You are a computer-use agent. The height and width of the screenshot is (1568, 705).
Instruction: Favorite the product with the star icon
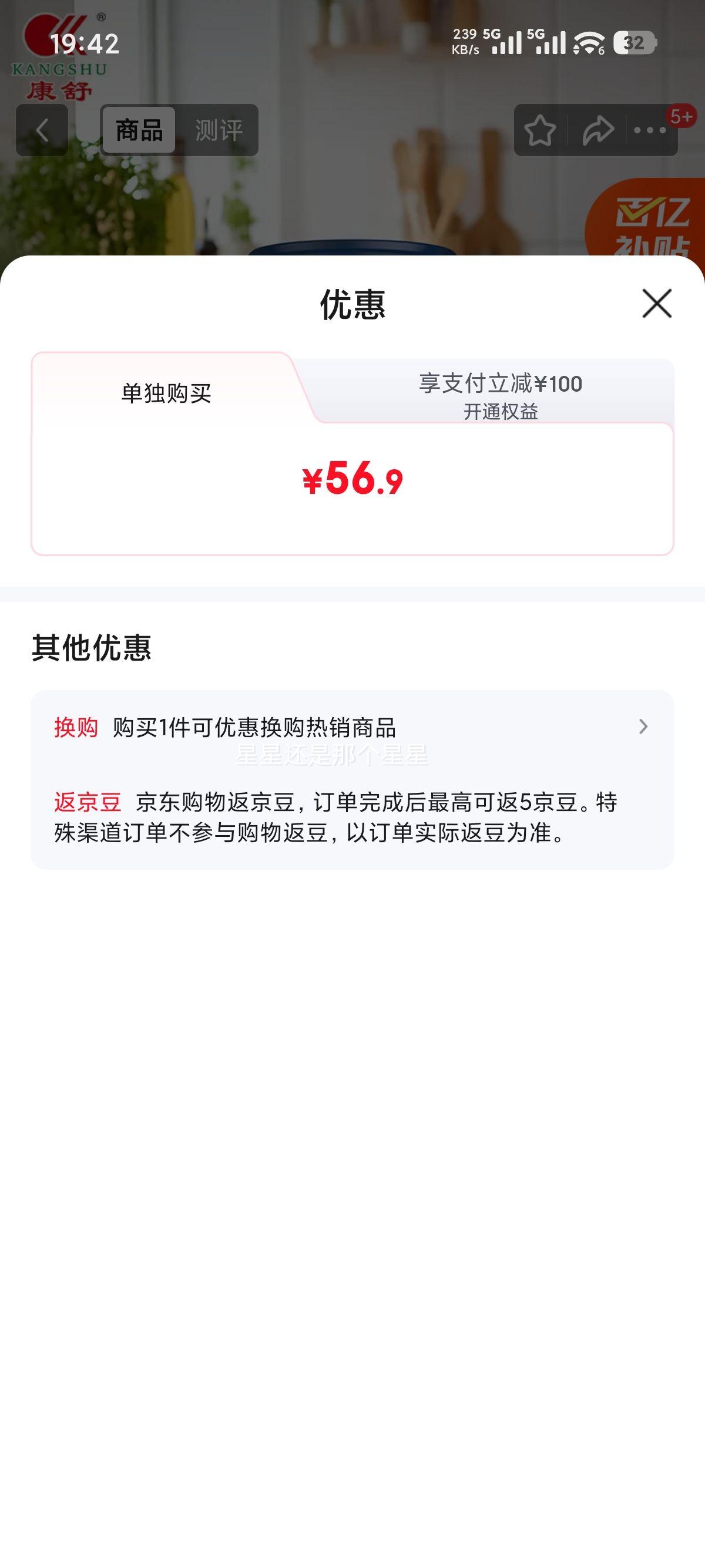coord(540,130)
